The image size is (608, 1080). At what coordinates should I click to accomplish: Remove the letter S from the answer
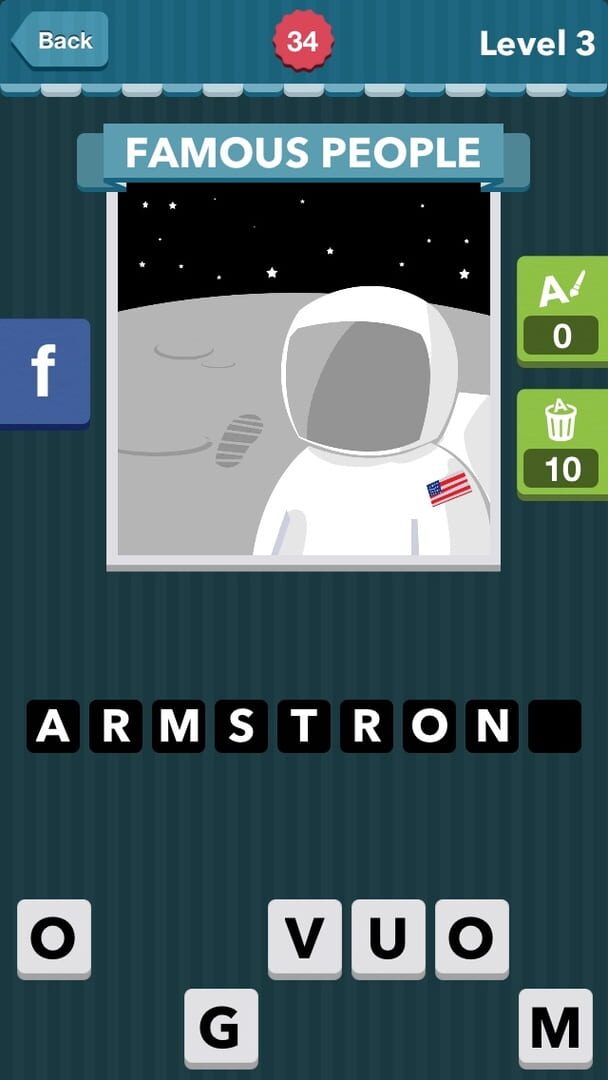click(241, 726)
